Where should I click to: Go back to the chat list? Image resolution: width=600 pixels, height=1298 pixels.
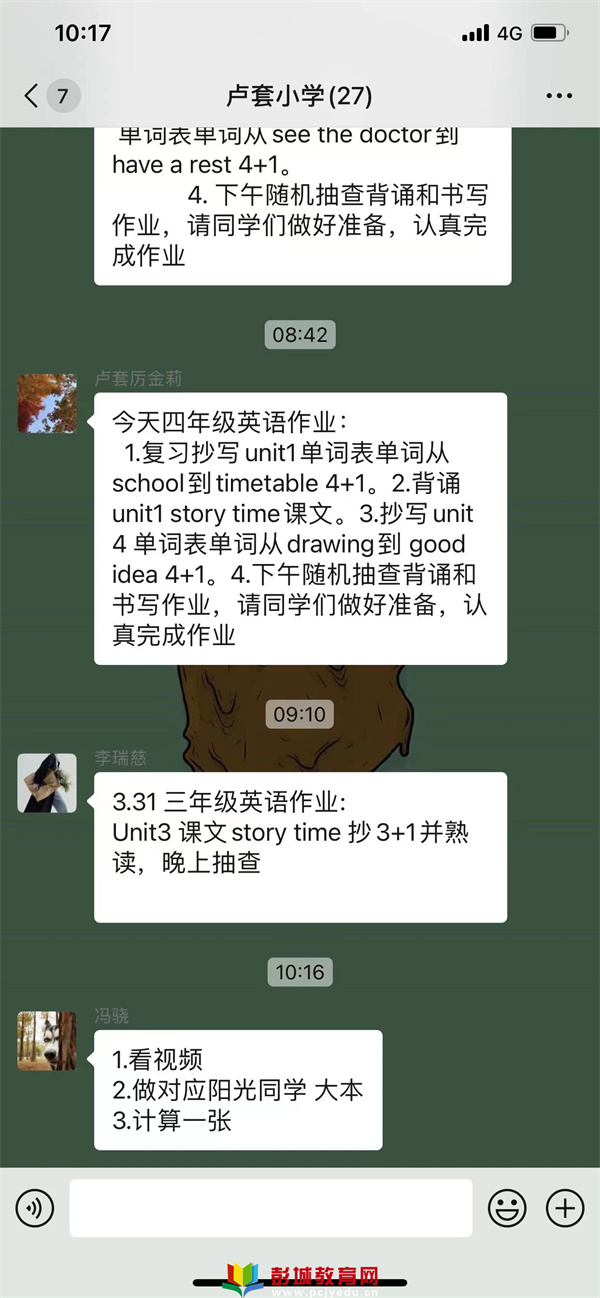pyautogui.click(x=33, y=96)
